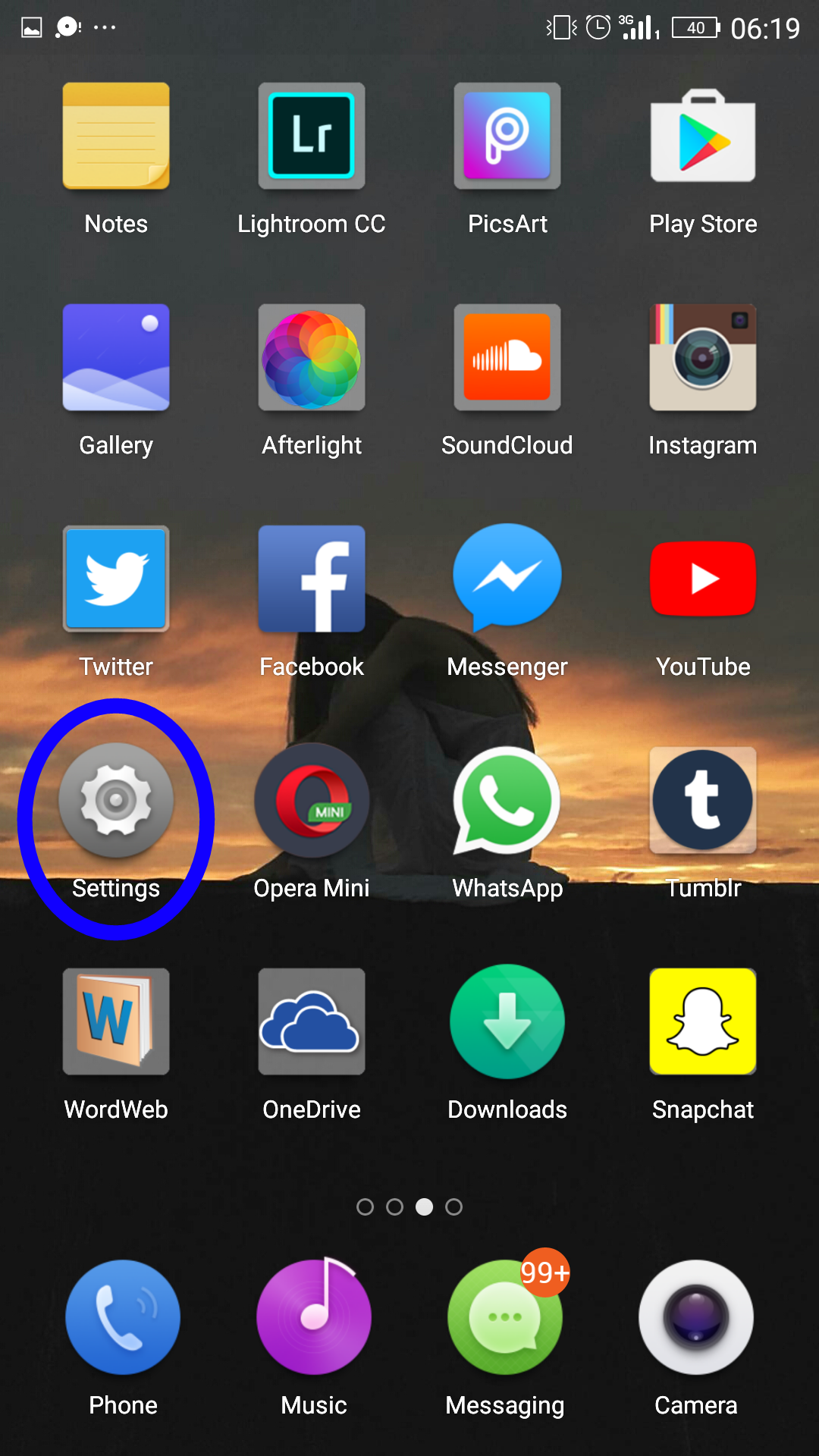Open SoundCloud
The image size is (819, 1456).
point(507,358)
